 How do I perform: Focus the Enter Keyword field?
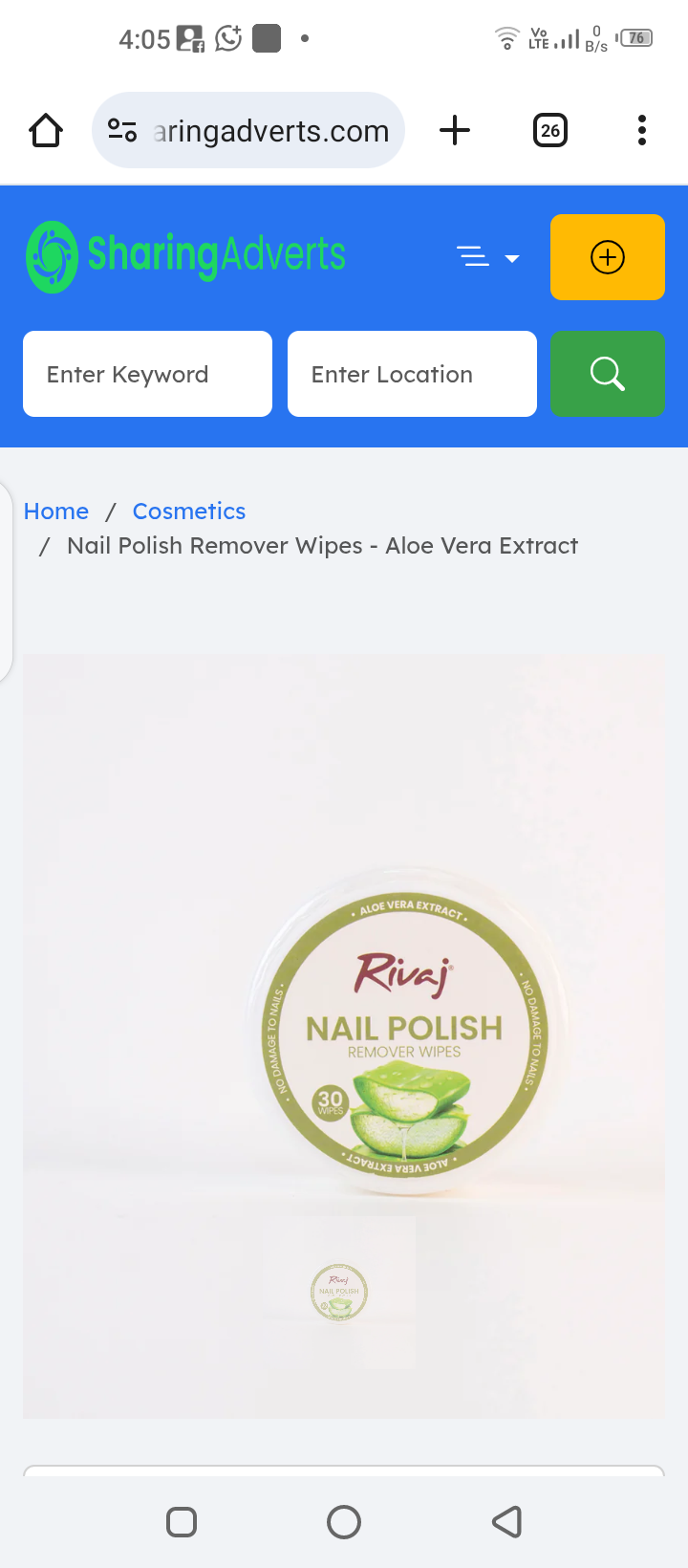point(147,374)
